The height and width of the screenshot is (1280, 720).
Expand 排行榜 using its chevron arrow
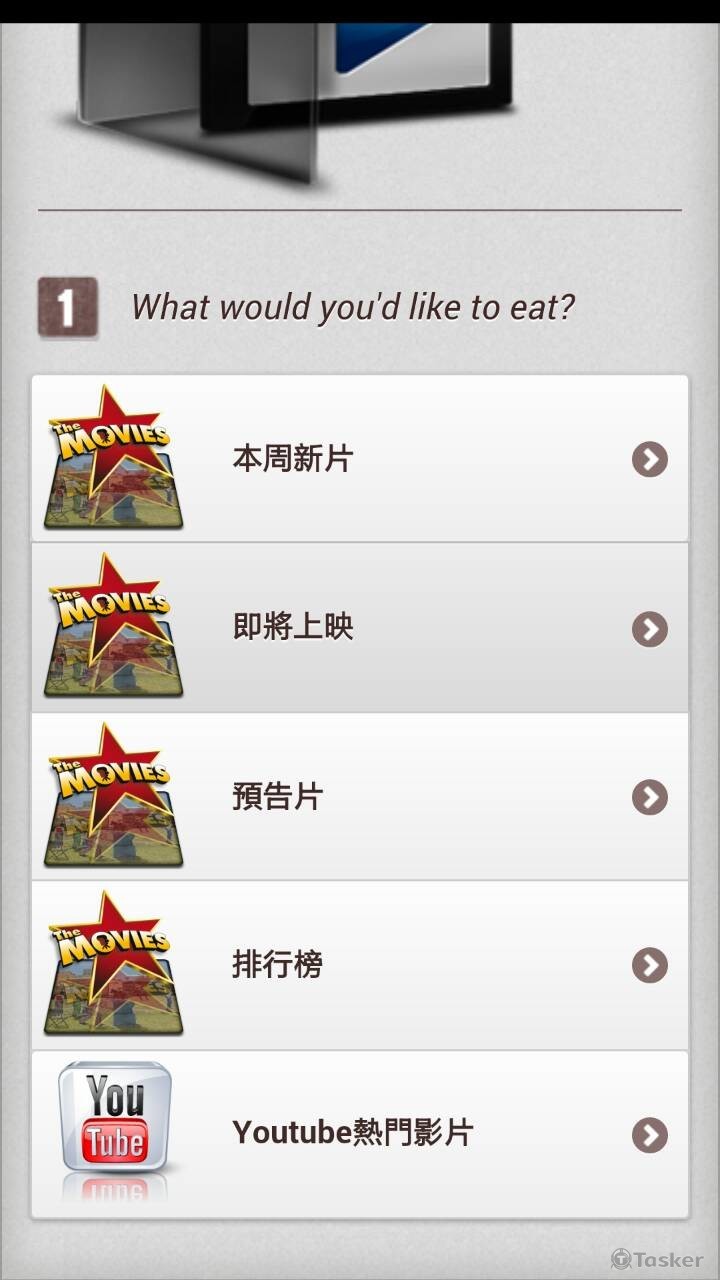650,964
